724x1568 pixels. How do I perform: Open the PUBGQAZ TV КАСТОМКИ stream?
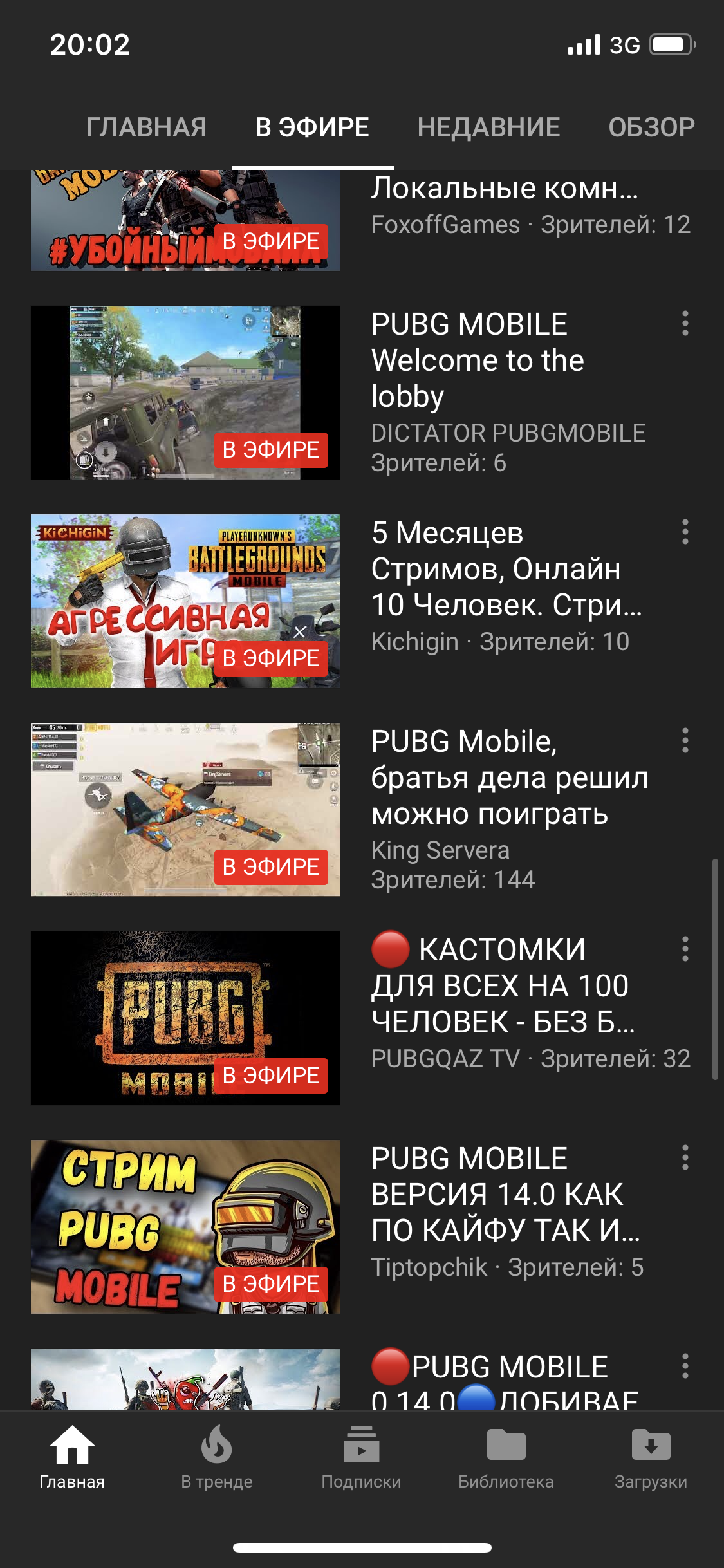tap(185, 1018)
